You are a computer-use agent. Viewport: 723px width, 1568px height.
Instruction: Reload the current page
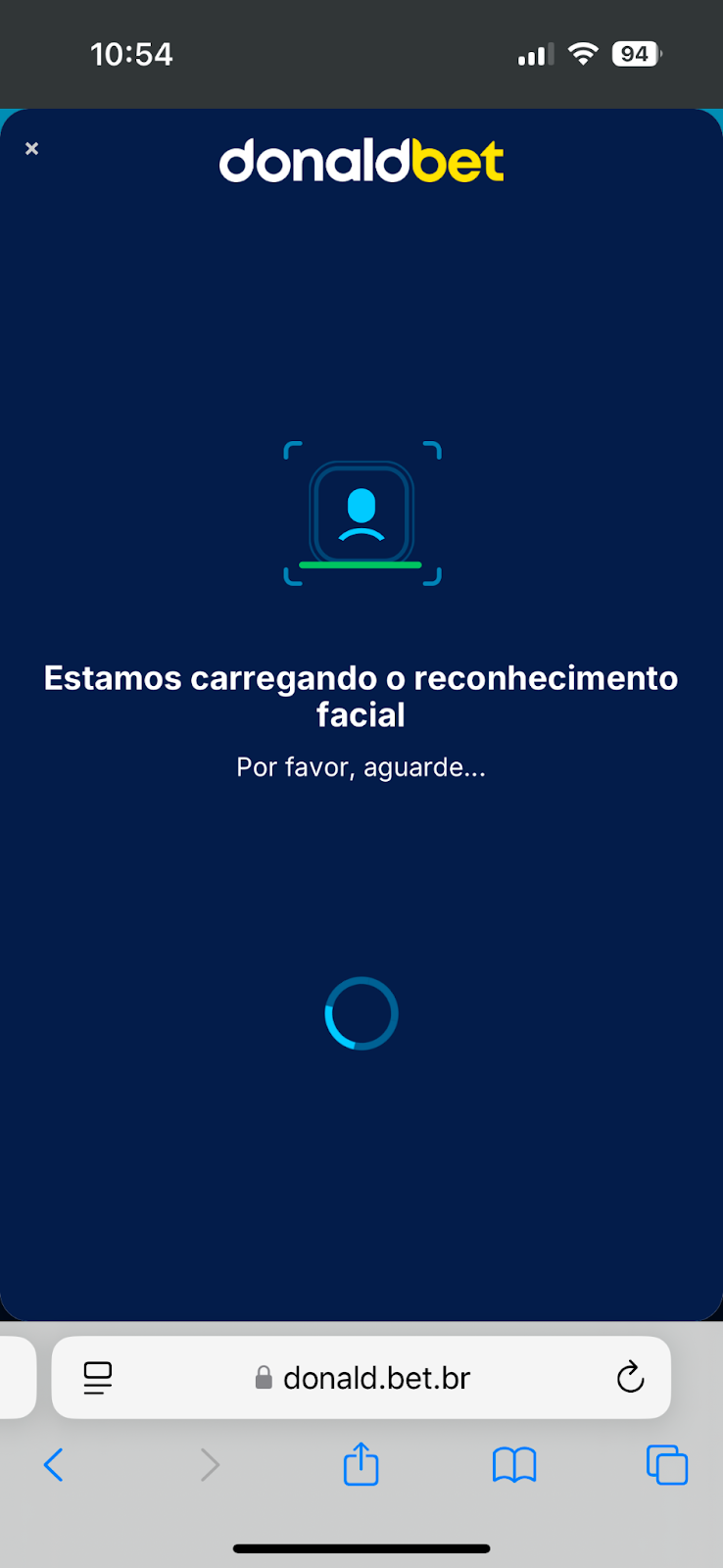(x=630, y=1377)
